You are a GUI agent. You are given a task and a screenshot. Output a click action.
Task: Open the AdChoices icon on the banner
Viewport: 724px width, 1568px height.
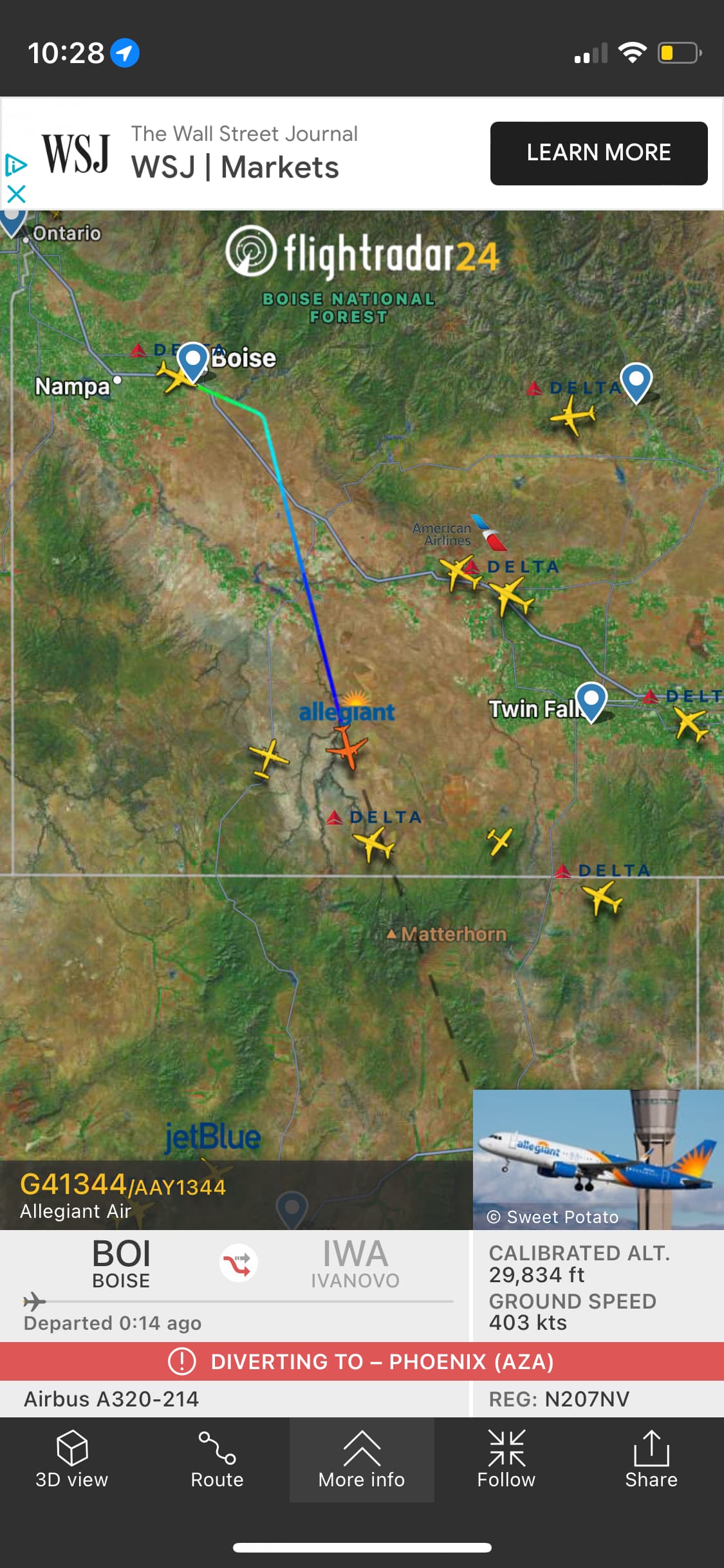(16, 165)
